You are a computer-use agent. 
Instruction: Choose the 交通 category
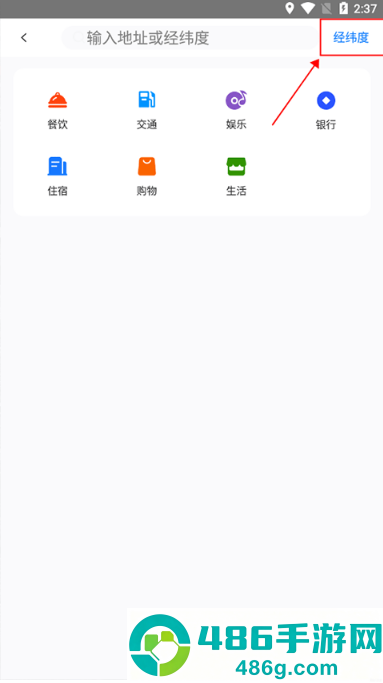147,111
